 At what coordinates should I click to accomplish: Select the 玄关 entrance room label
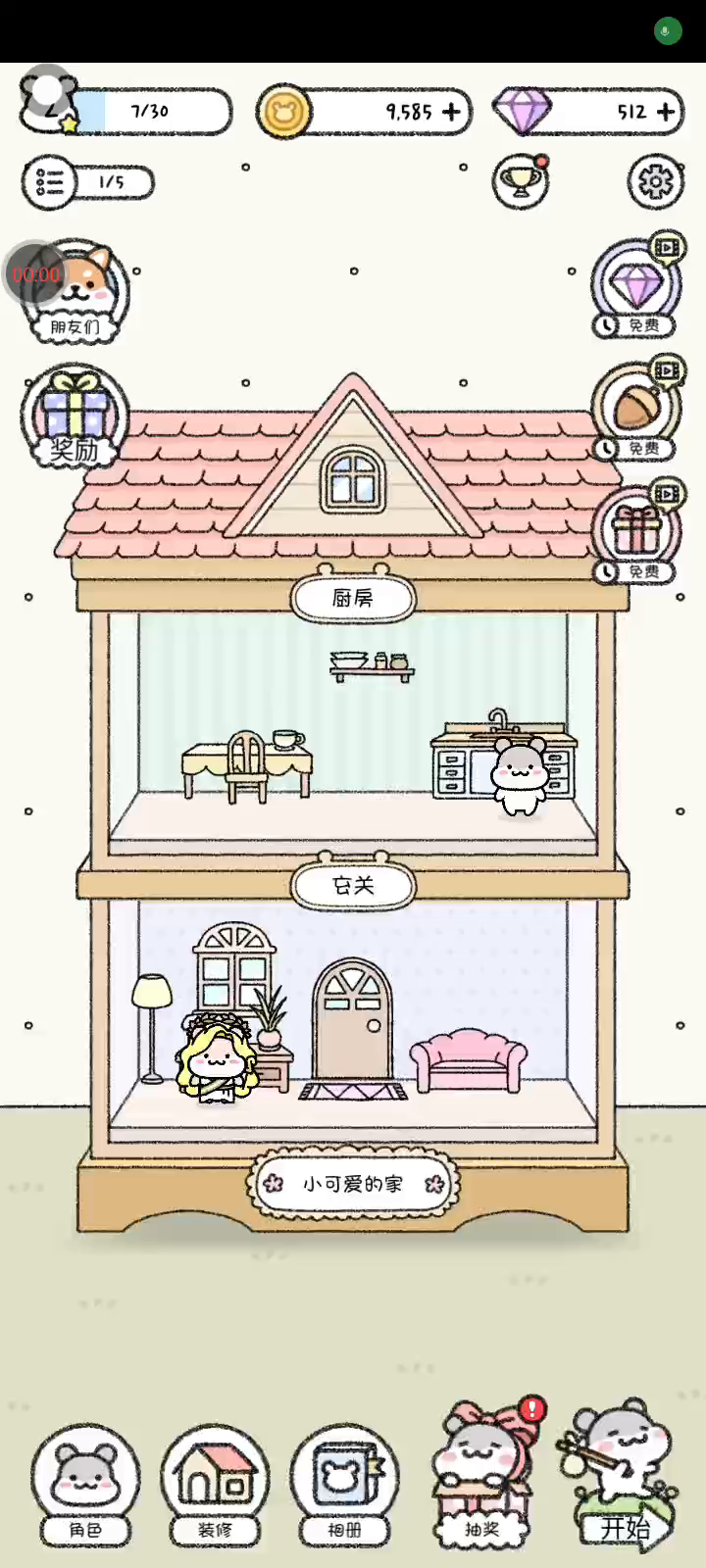click(x=353, y=885)
